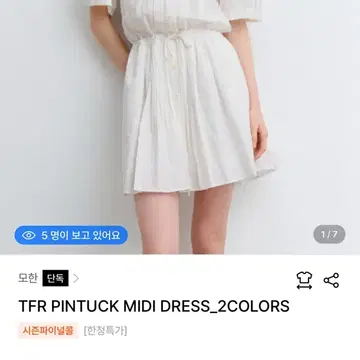This screenshot has height=360, width=360.
Task: Tap the 시즌파이널콜 promotion tag
Action: [48, 331]
